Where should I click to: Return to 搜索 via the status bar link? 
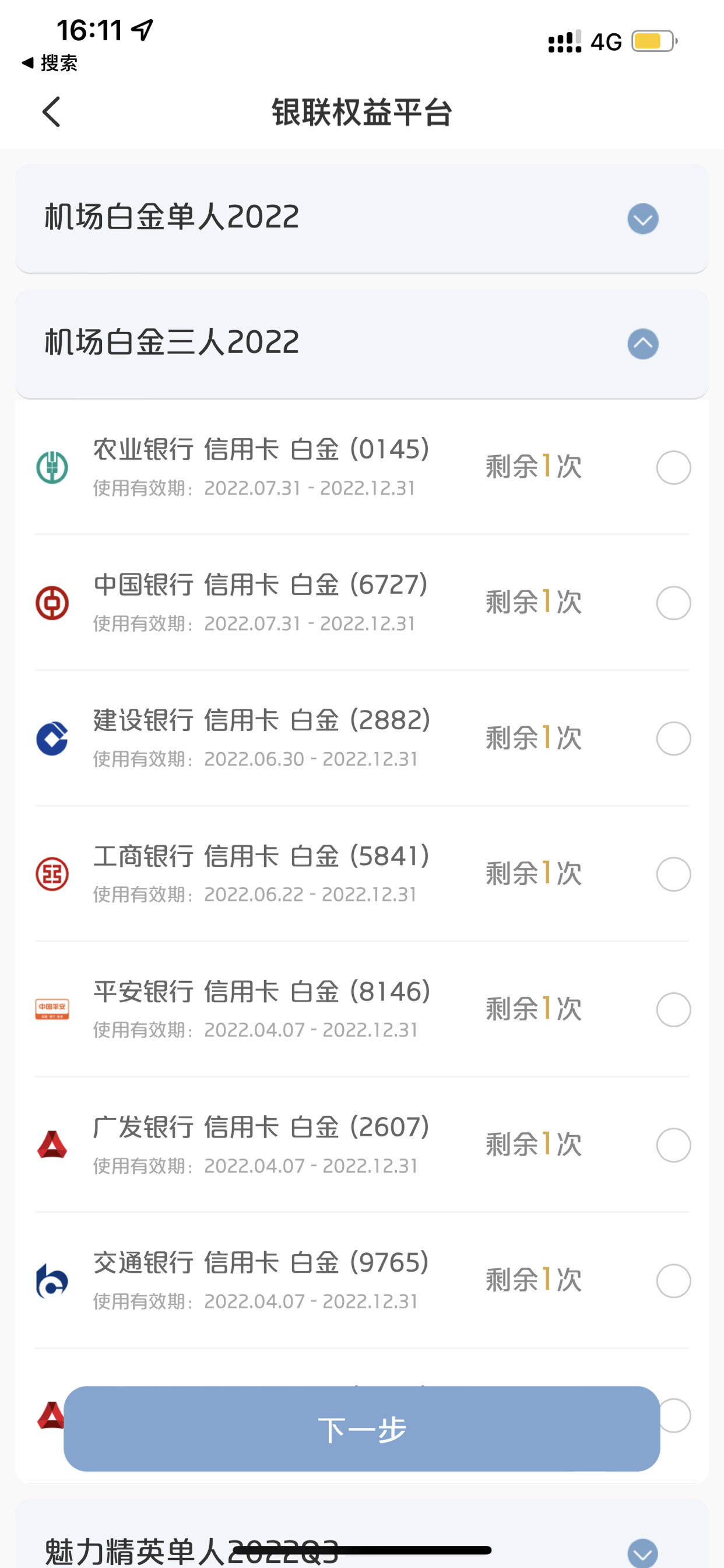50,62
